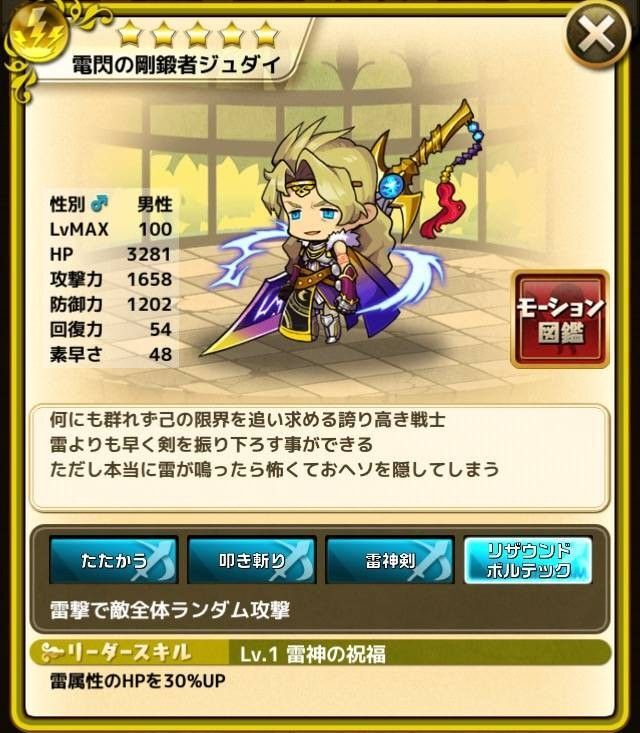Screen dimensions: 640x733
Task: Select the たたかう skill
Action: (x=113, y=560)
